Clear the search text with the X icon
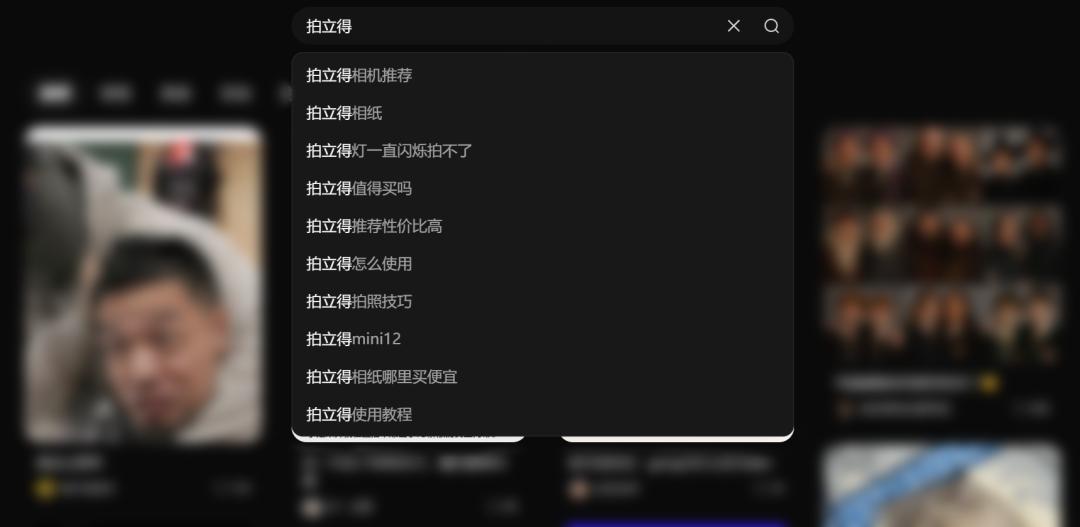The image size is (1080, 527). click(733, 26)
